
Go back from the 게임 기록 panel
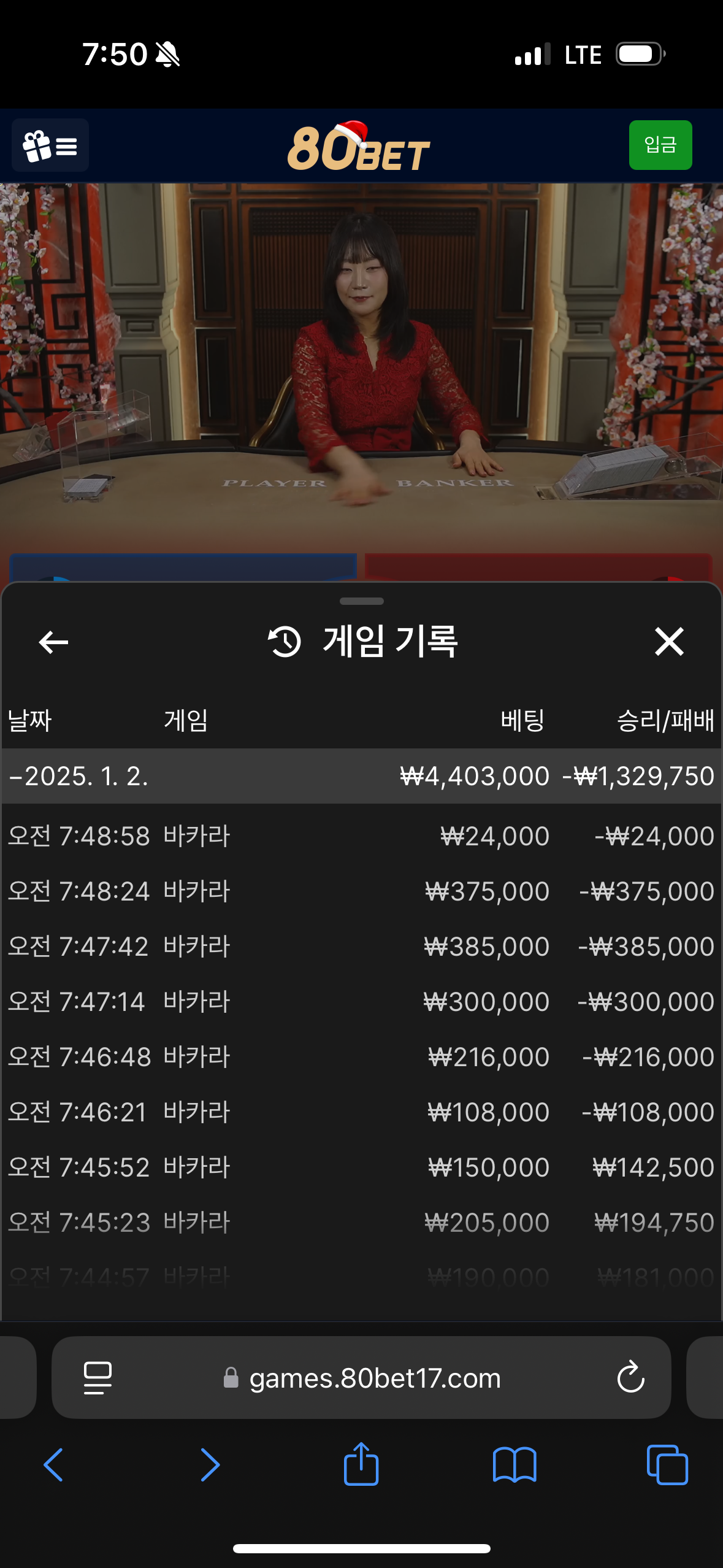point(53,642)
